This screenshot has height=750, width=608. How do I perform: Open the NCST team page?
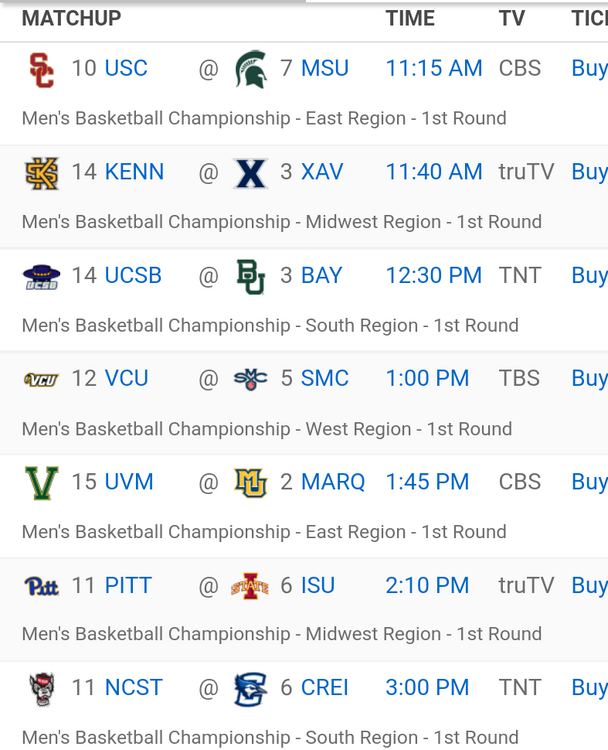tap(133, 688)
